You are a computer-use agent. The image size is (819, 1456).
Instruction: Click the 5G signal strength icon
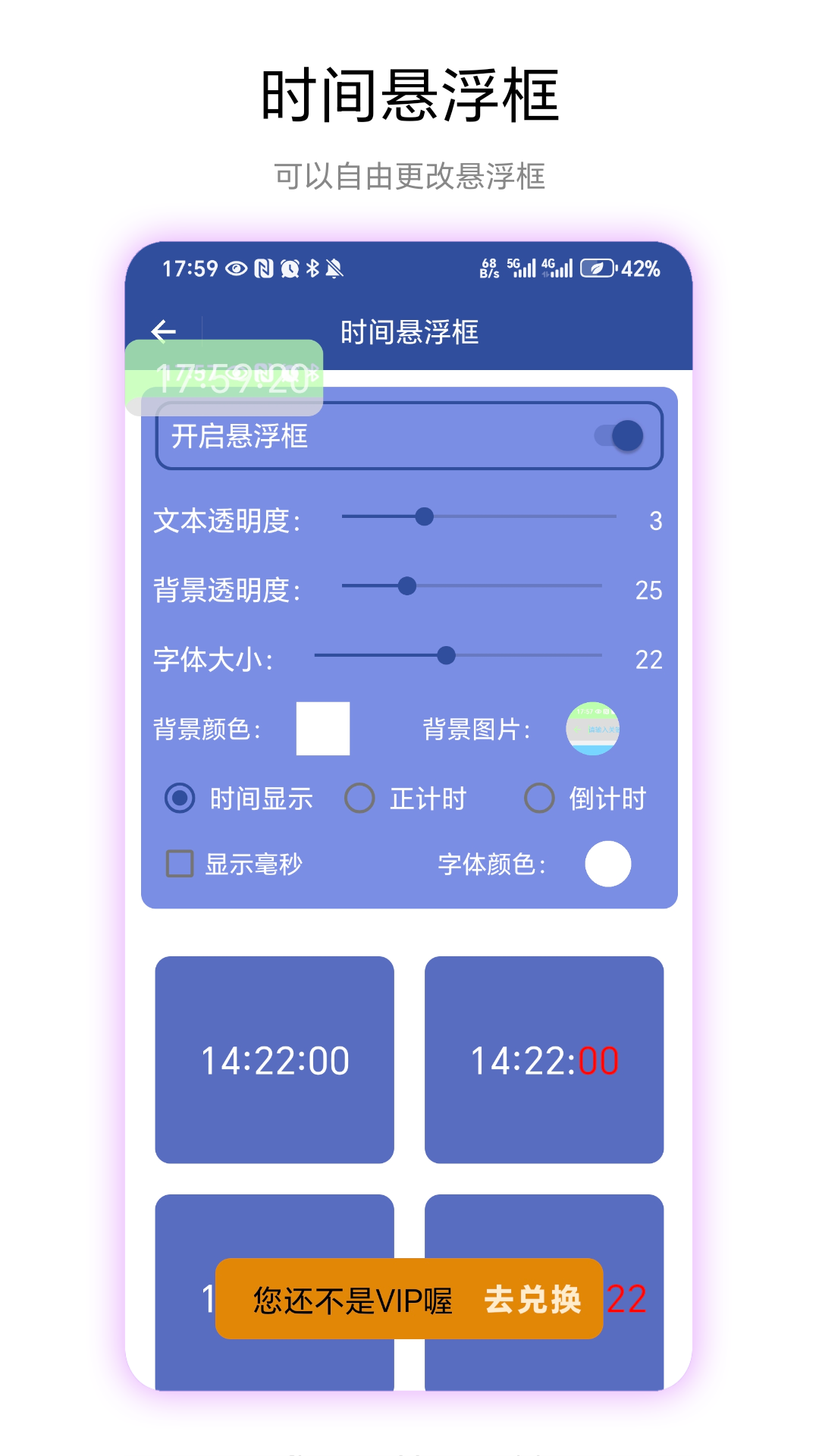(x=523, y=269)
